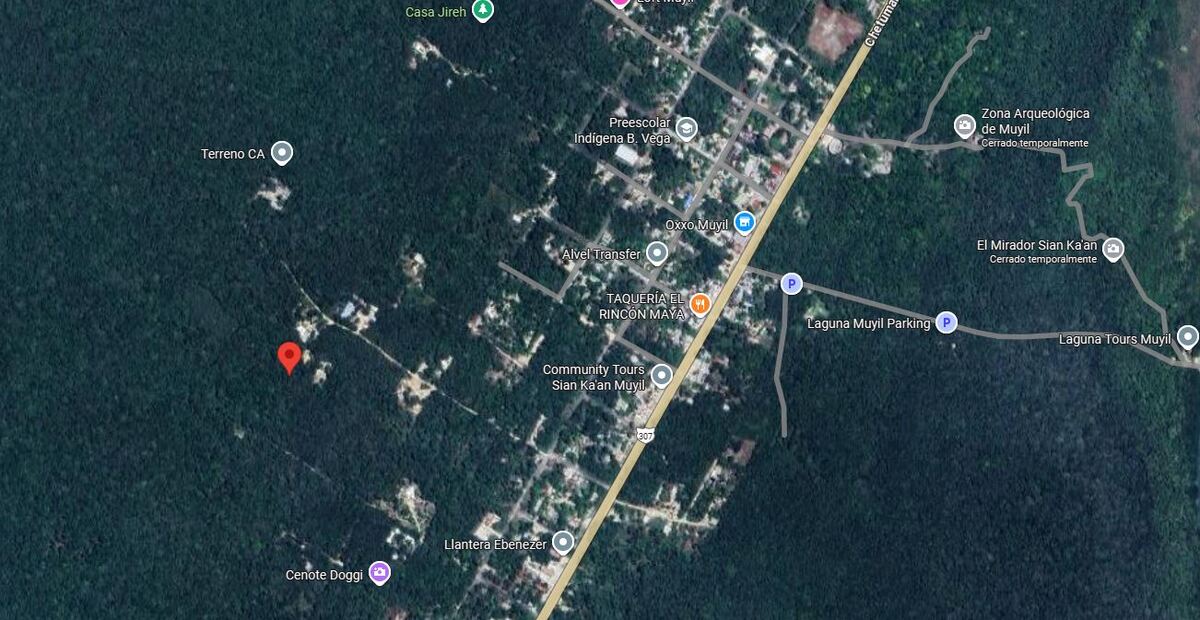Select the Terreno CA place marker
This screenshot has height=620, width=1200.
(283, 153)
